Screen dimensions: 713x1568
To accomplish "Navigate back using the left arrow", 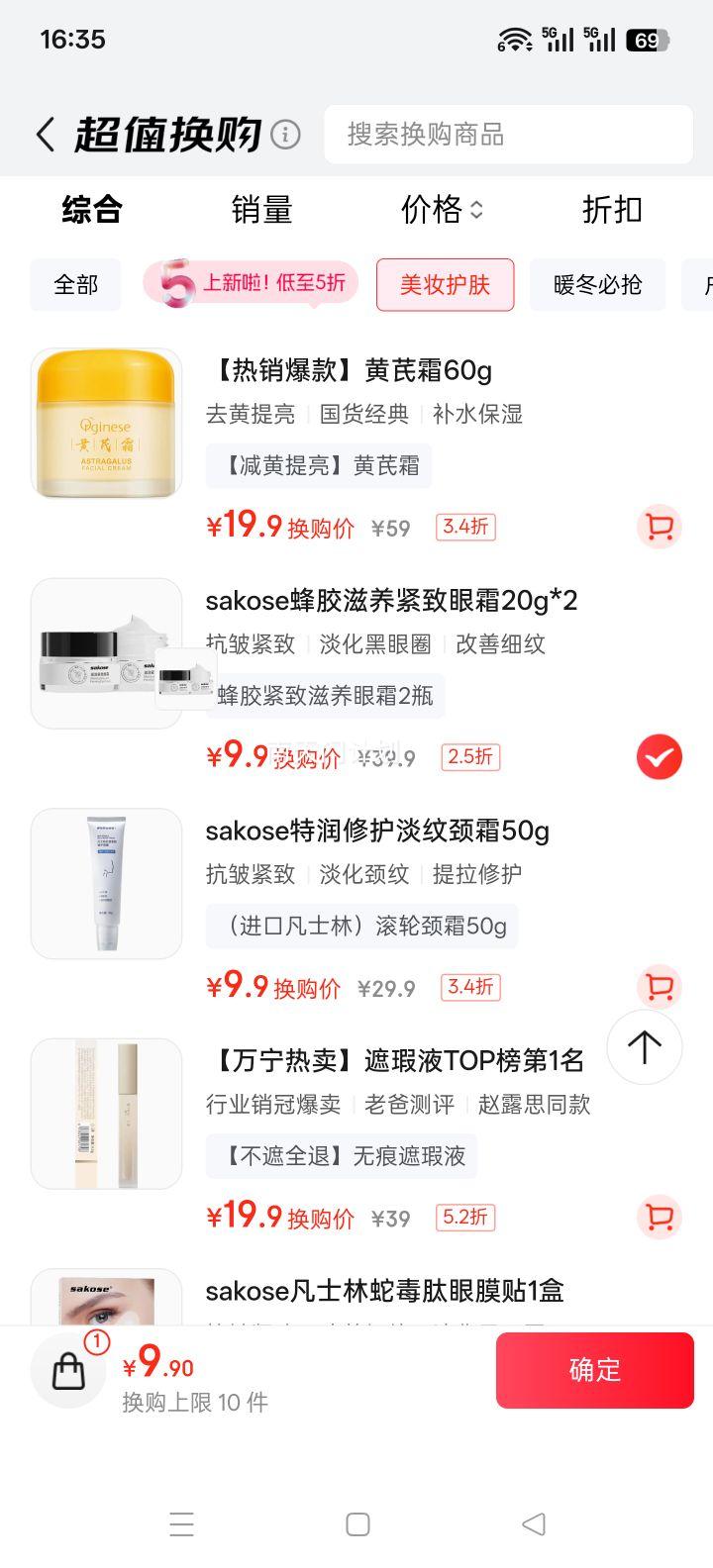I will pos(45,134).
